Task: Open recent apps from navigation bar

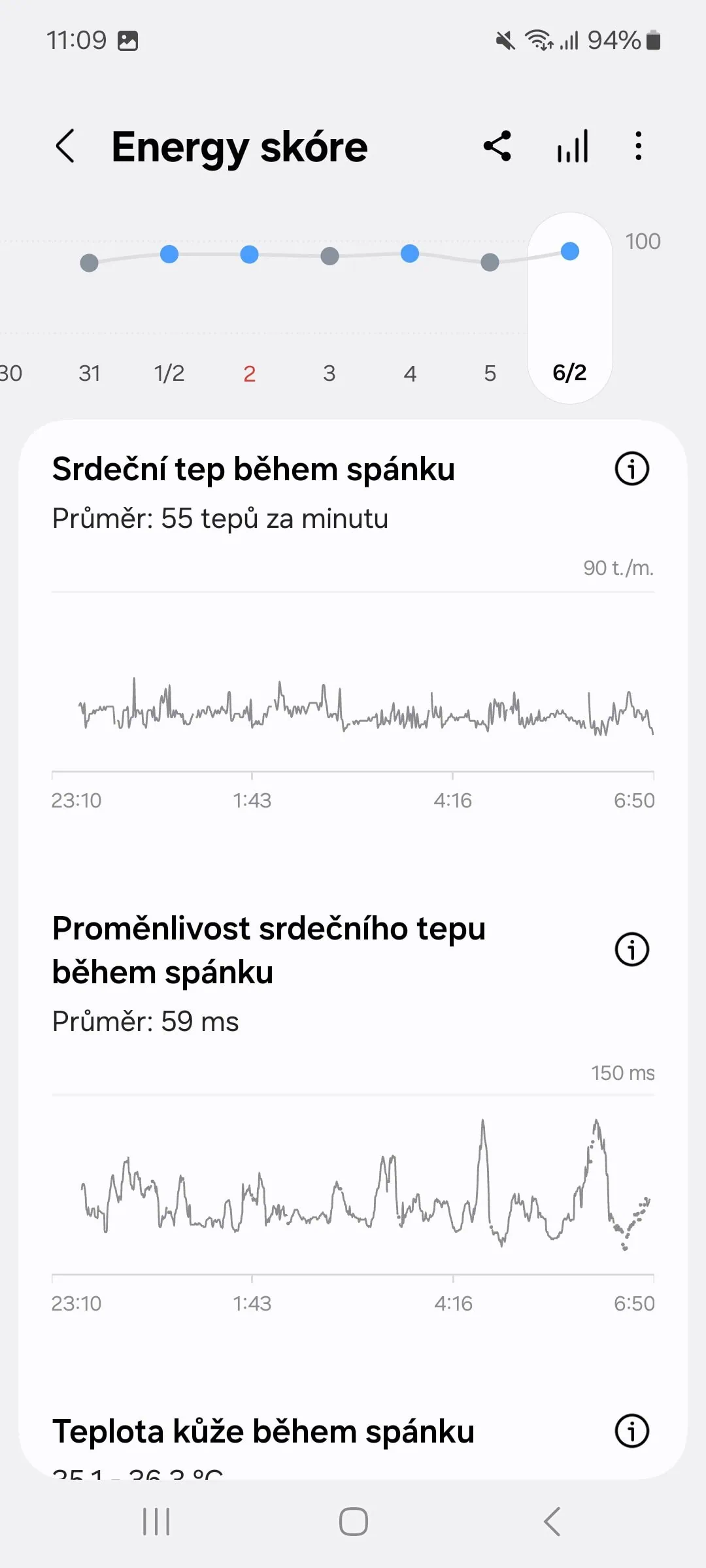Action: tap(156, 1522)
